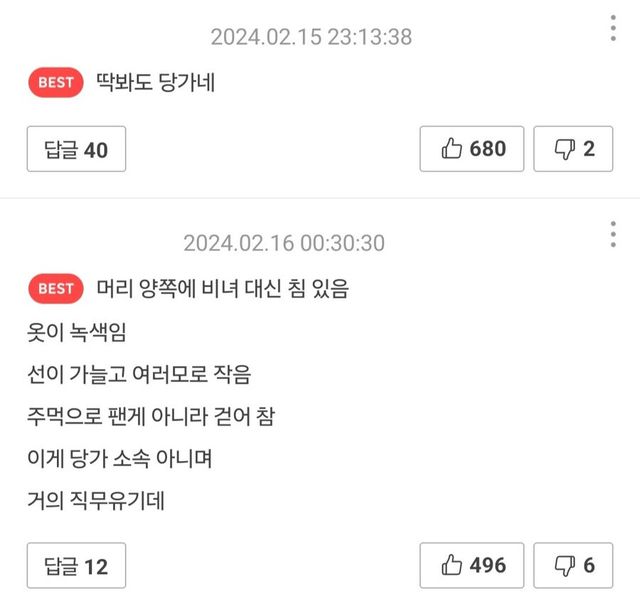Open overflow menu on the 23:13:38 comment
The width and height of the screenshot is (640, 607).
pyautogui.click(x=613, y=29)
